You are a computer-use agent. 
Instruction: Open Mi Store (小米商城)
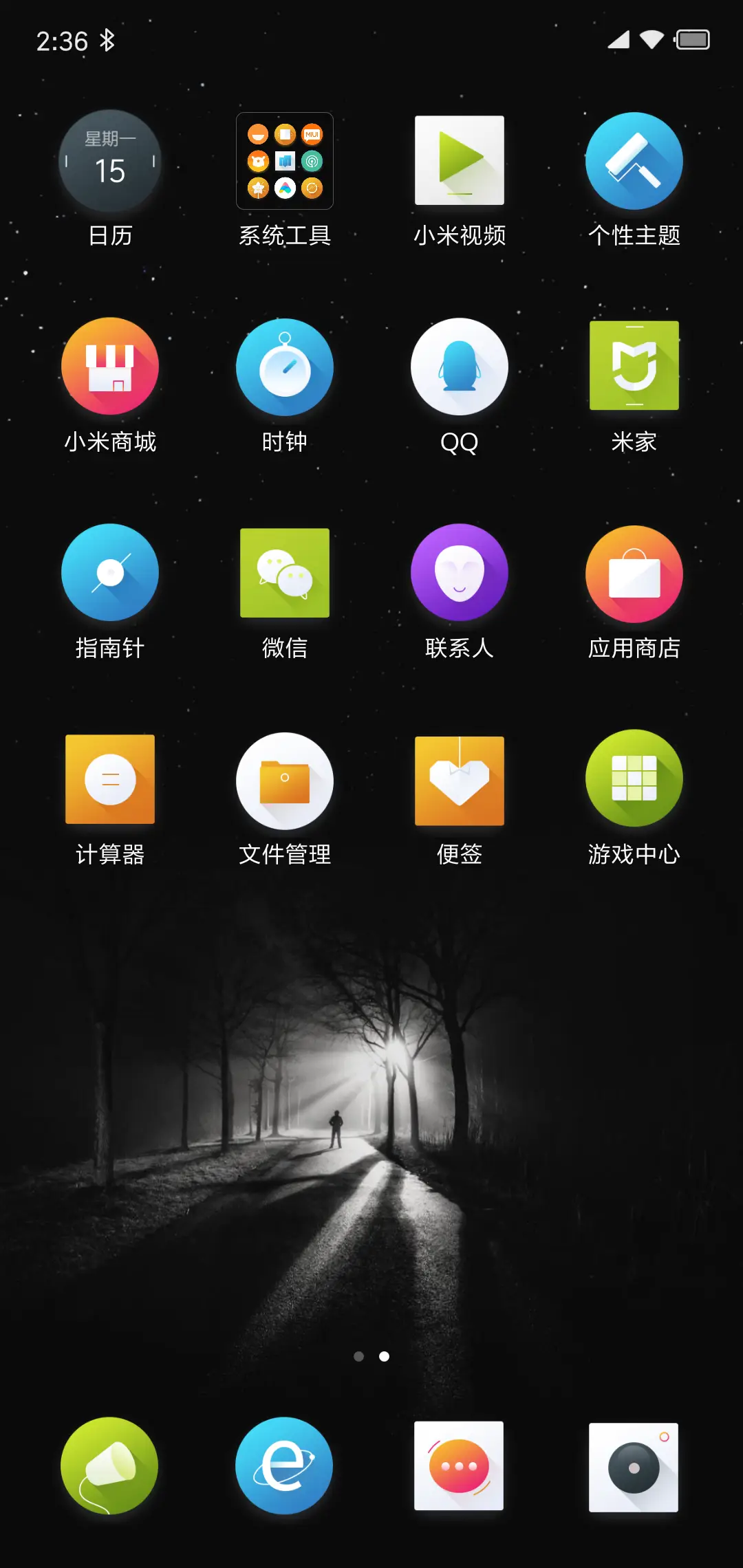[x=109, y=366]
